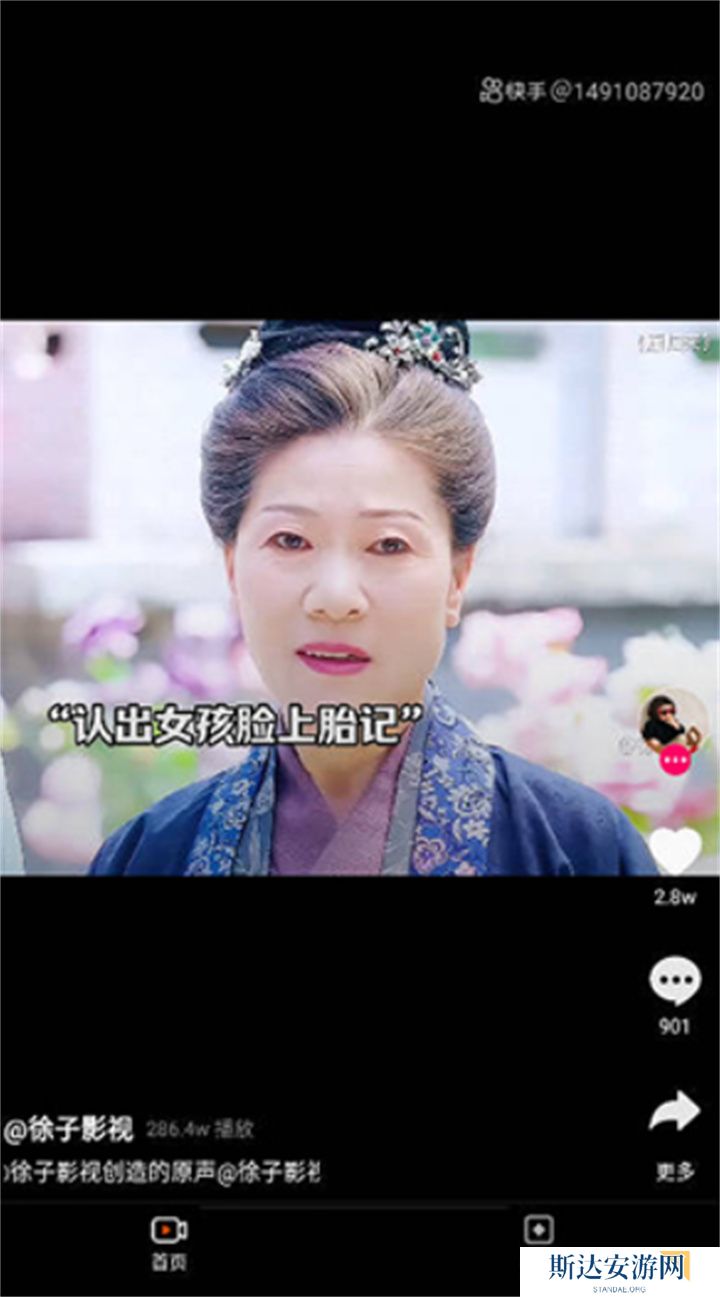Visit the @徐子影视 author profile
The height and width of the screenshot is (1297, 720).
(x=69, y=1130)
